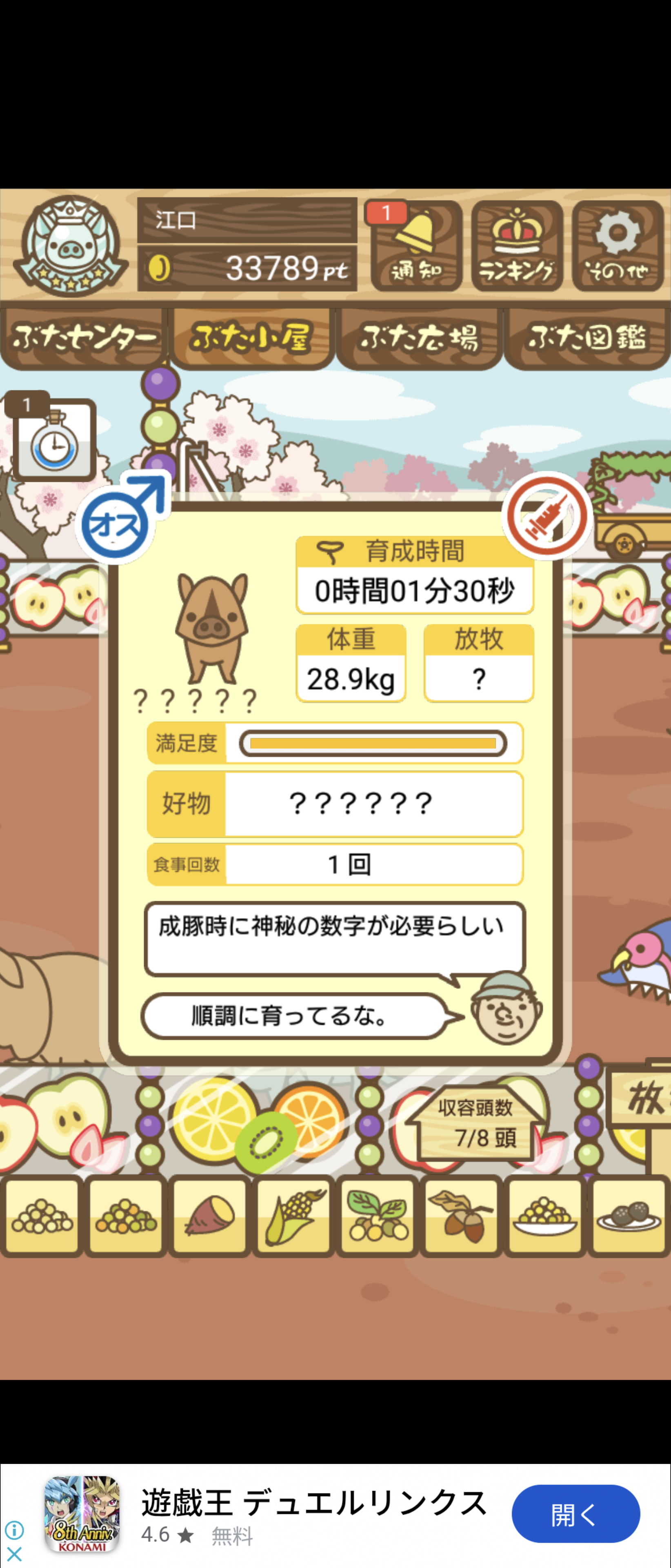This screenshot has width=671, height=1568.
Task: Open the 通知 notifications bell
Action: (x=416, y=246)
